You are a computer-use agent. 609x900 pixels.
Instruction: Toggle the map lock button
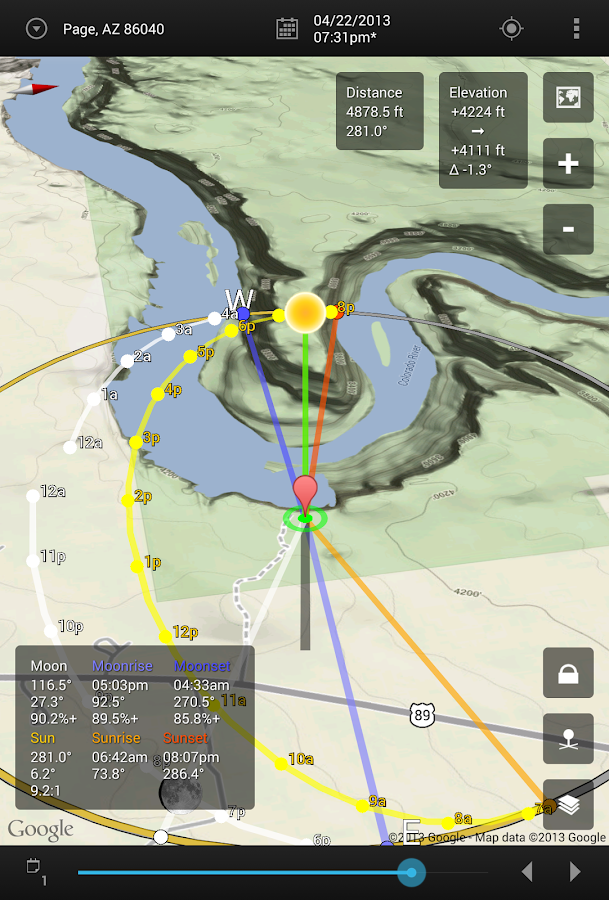tap(568, 673)
